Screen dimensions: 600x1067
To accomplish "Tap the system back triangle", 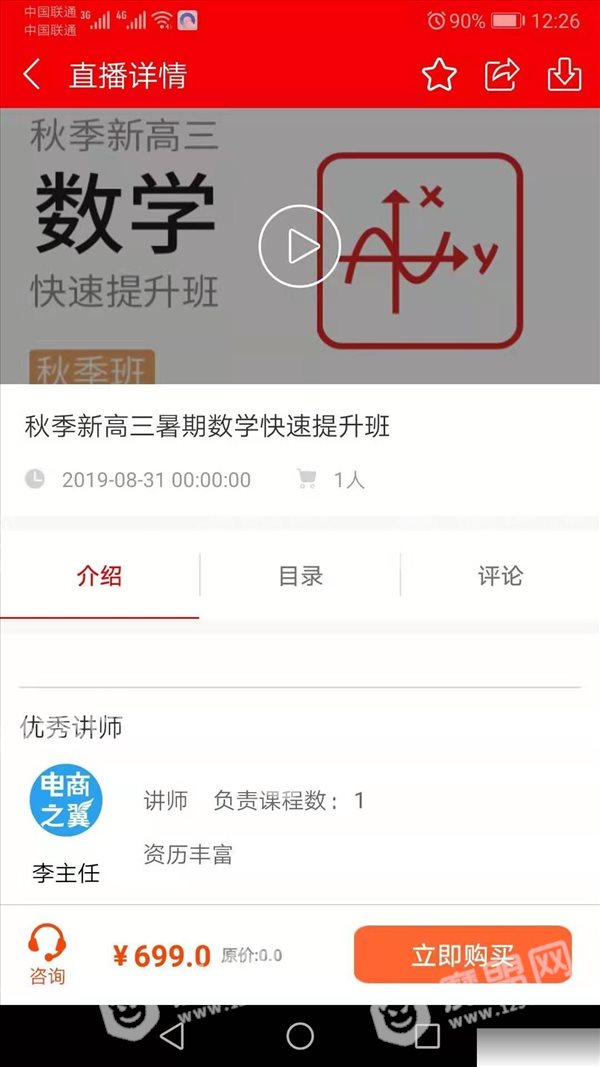I will tap(173, 1036).
